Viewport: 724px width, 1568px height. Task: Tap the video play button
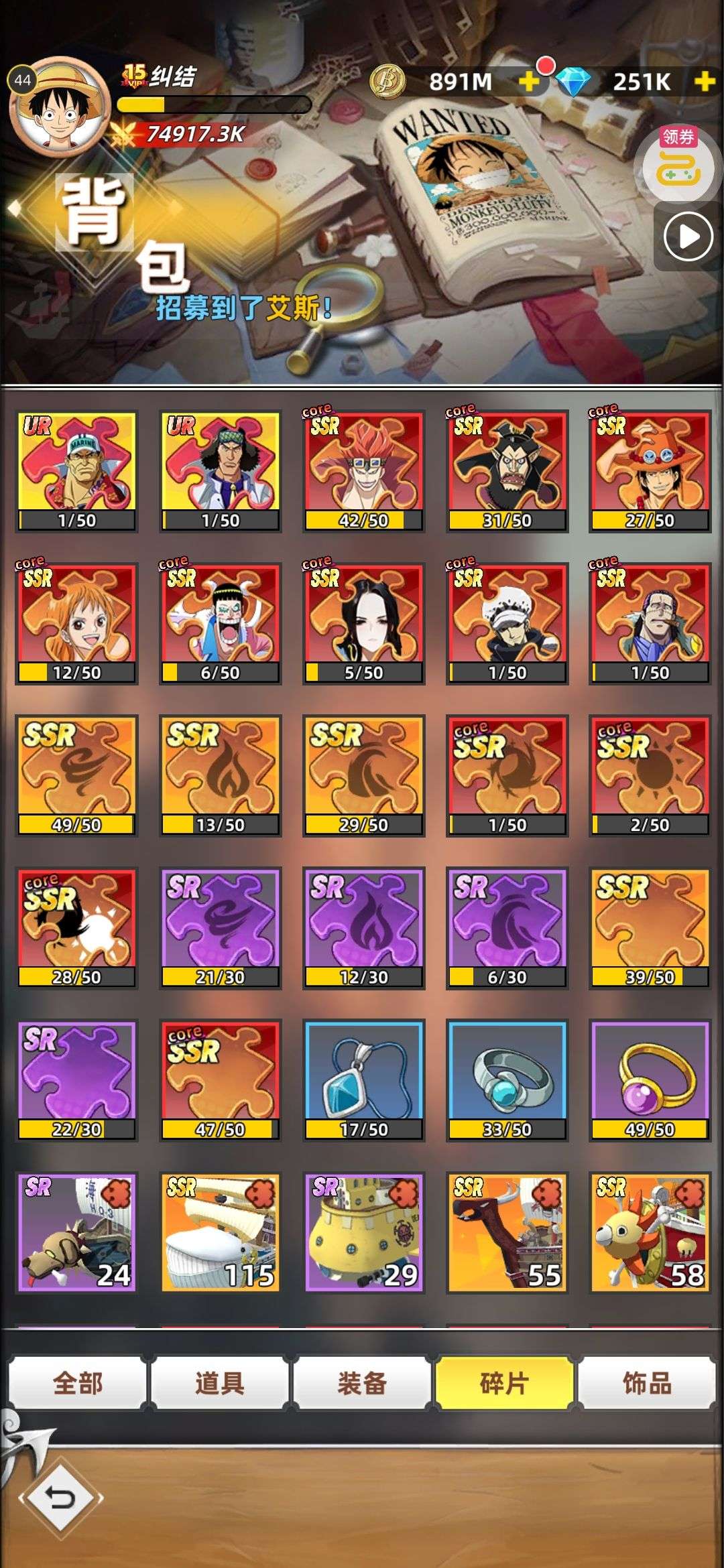pyautogui.click(x=688, y=236)
